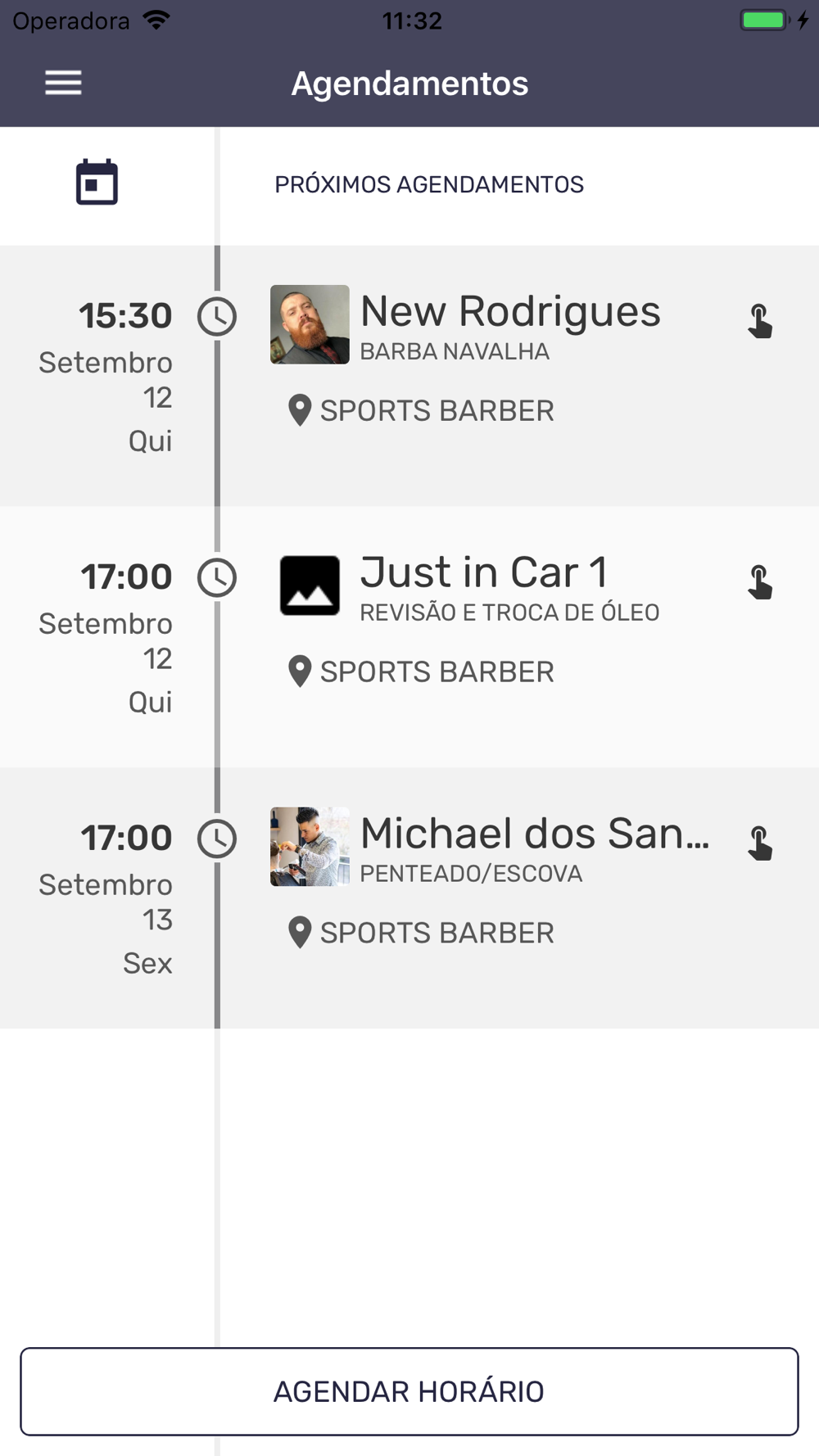
Task: Open the New Rodrigues appointment
Action: pos(409,376)
